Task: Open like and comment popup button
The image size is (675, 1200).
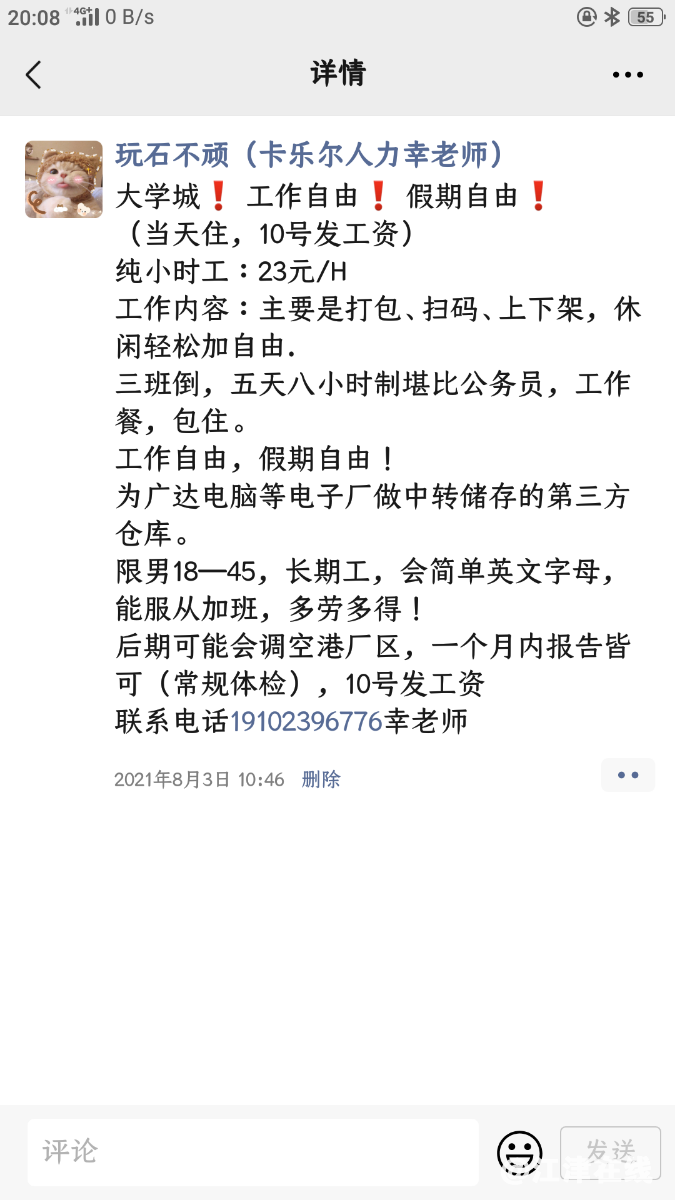Action: tap(627, 775)
